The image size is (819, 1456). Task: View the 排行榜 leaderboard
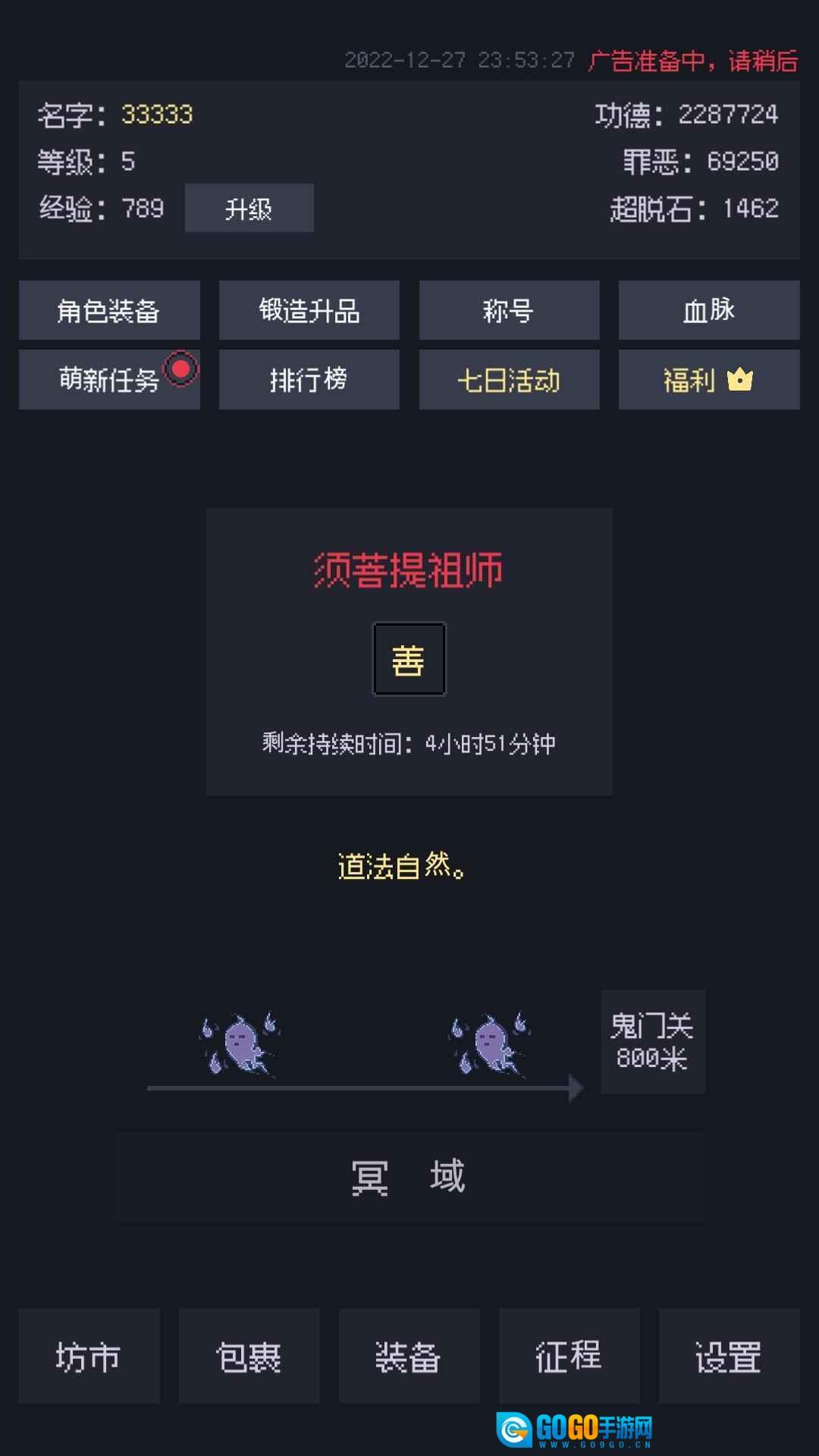pos(309,379)
